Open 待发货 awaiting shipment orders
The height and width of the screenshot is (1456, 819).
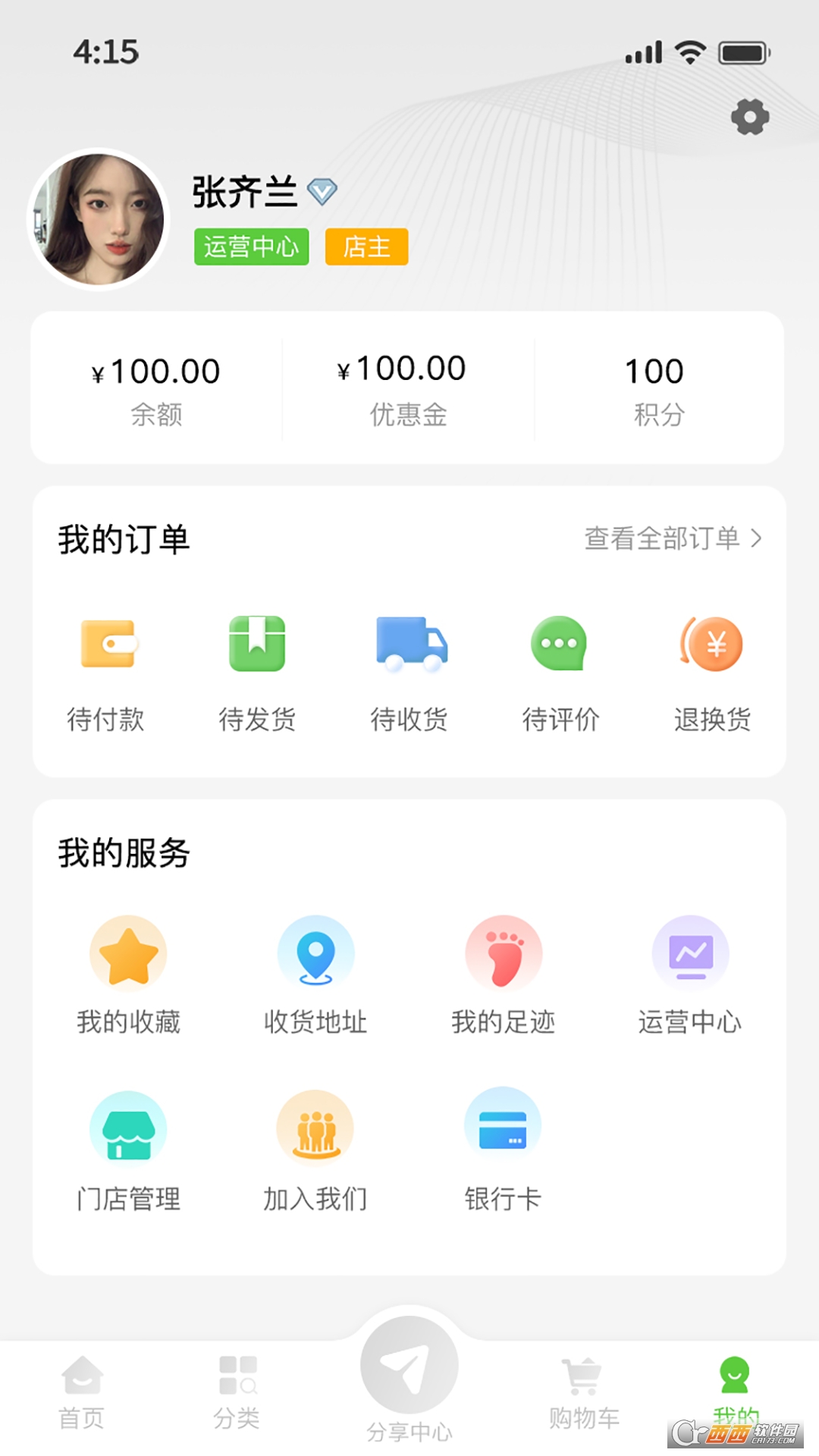(x=257, y=671)
